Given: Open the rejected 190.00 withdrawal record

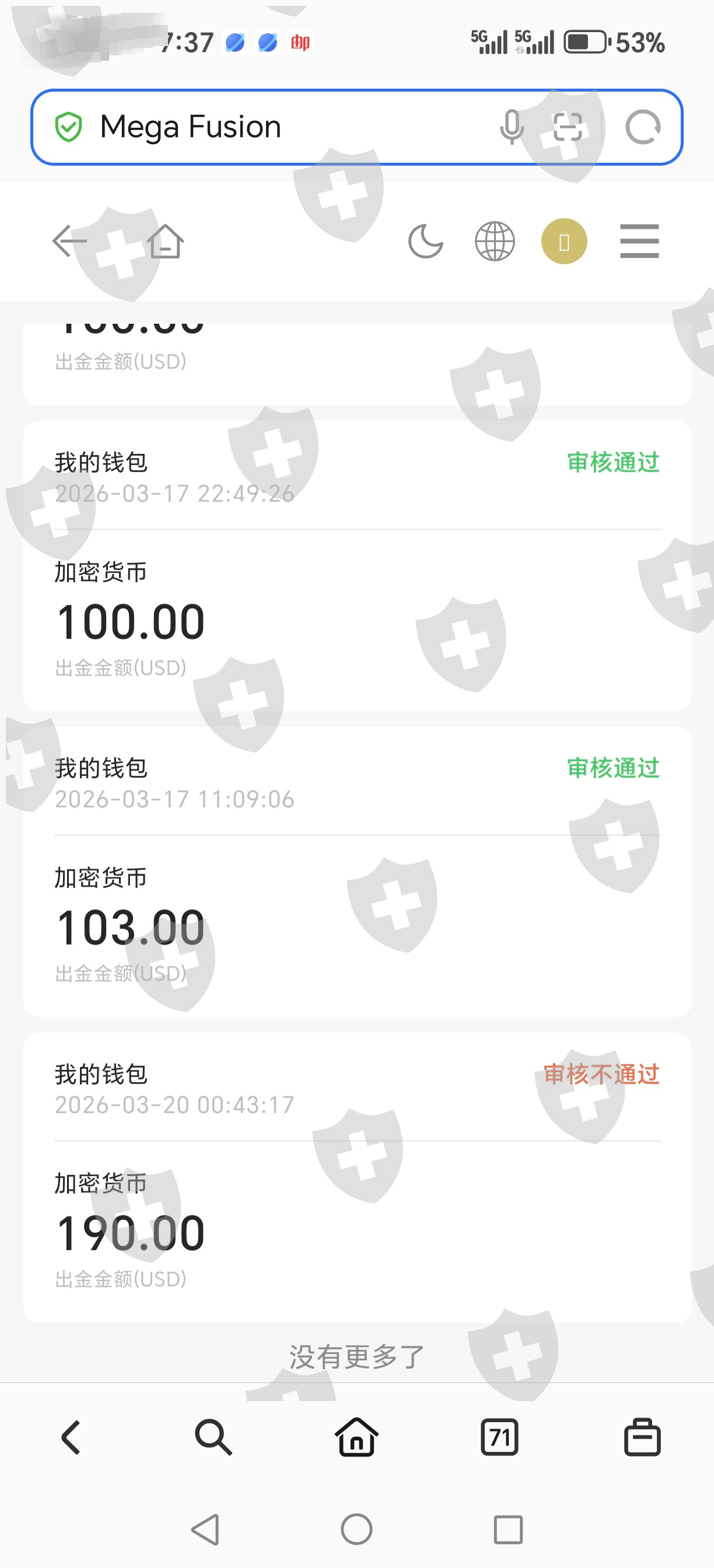Looking at the screenshot, I should [x=356, y=1177].
